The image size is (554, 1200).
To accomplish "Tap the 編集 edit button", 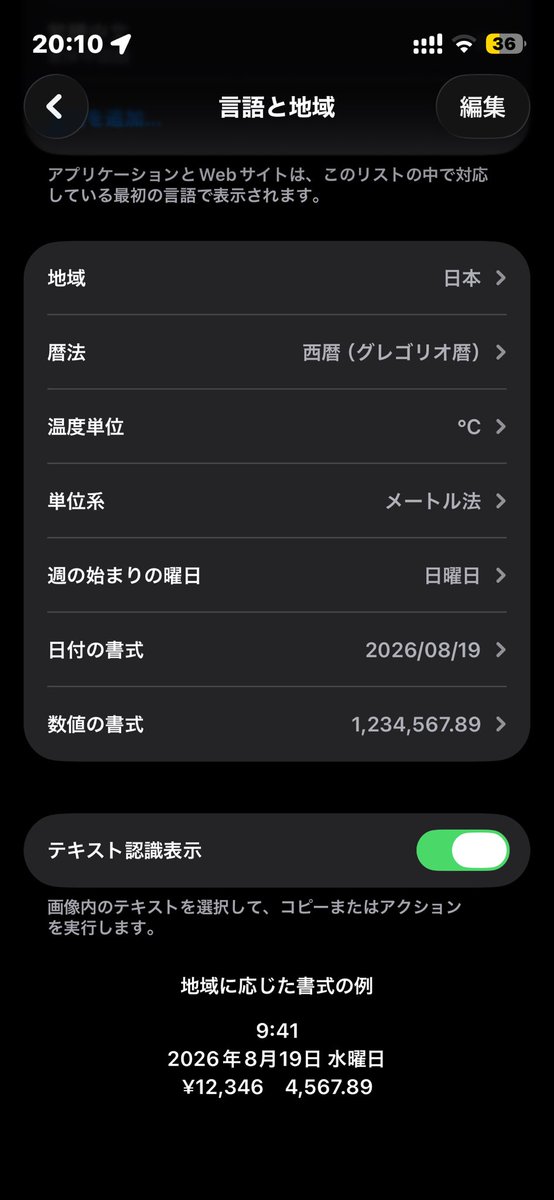I will pyautogui.click(x=482, y=106).
